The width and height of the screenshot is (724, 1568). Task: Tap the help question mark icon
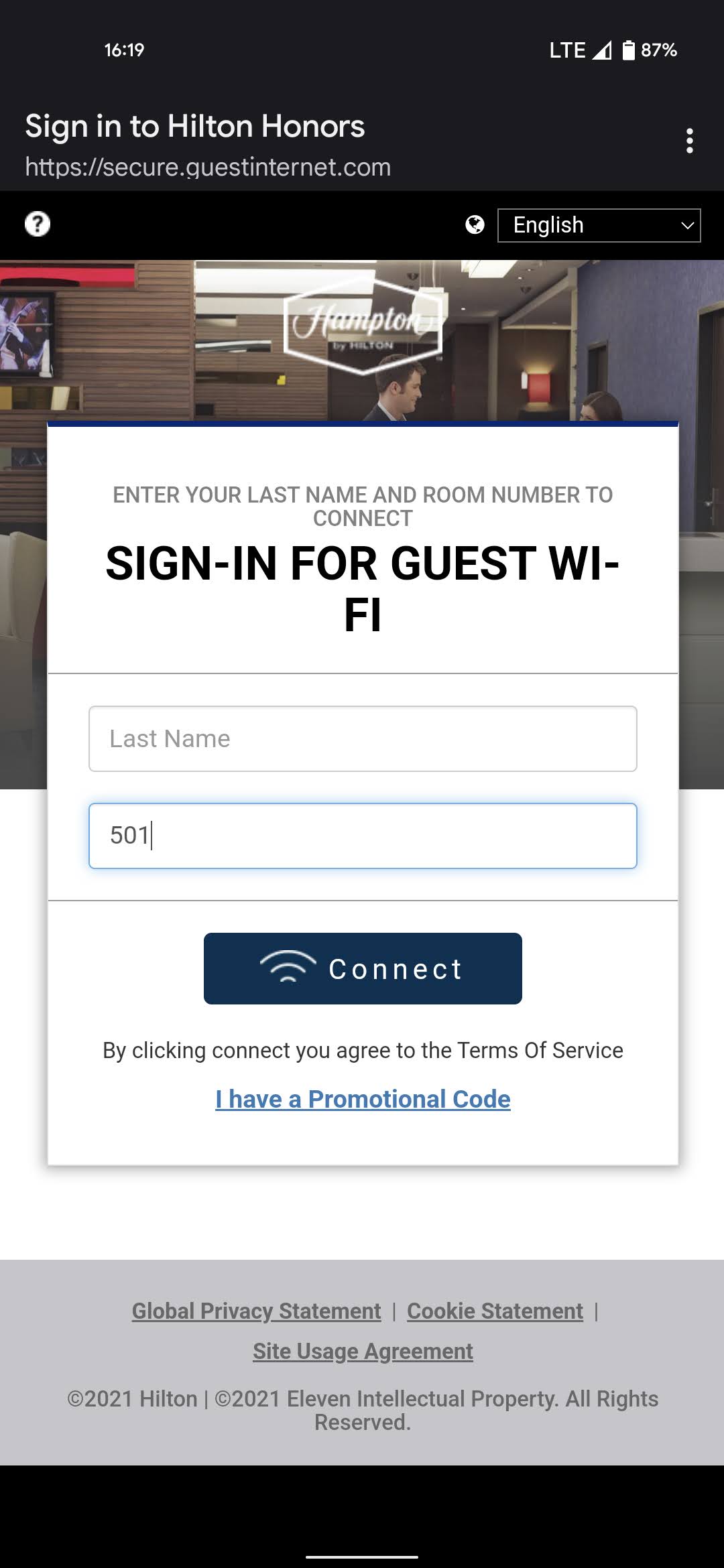click(38, 224)
